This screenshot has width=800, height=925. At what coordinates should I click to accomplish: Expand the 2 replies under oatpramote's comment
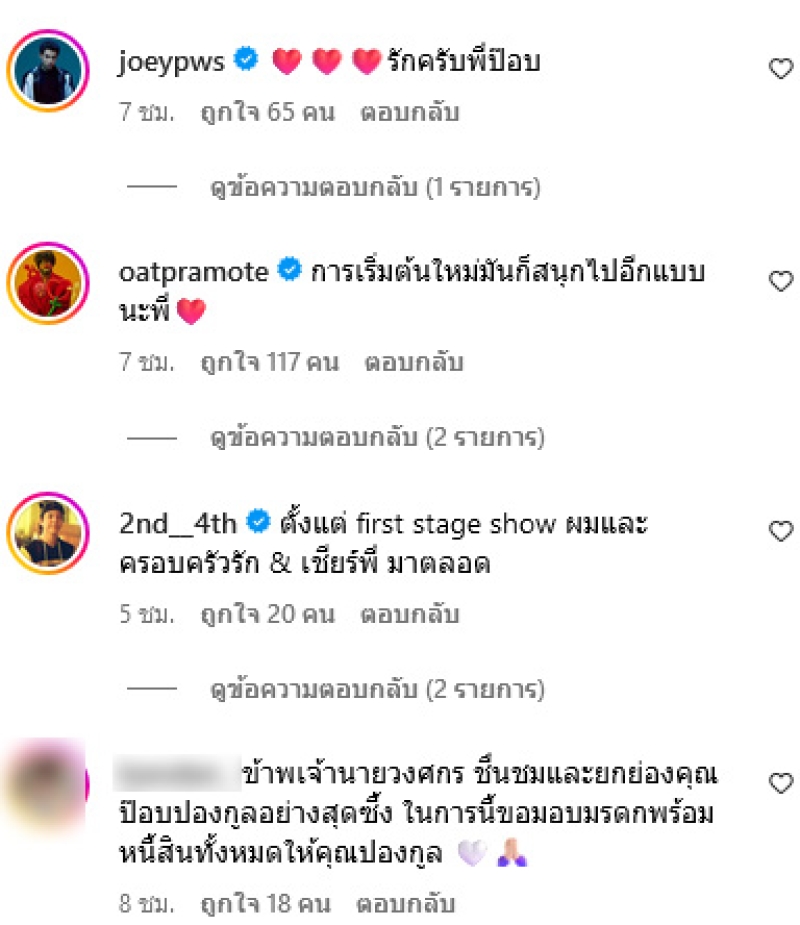pyautogui.click(x=377, y=437)
